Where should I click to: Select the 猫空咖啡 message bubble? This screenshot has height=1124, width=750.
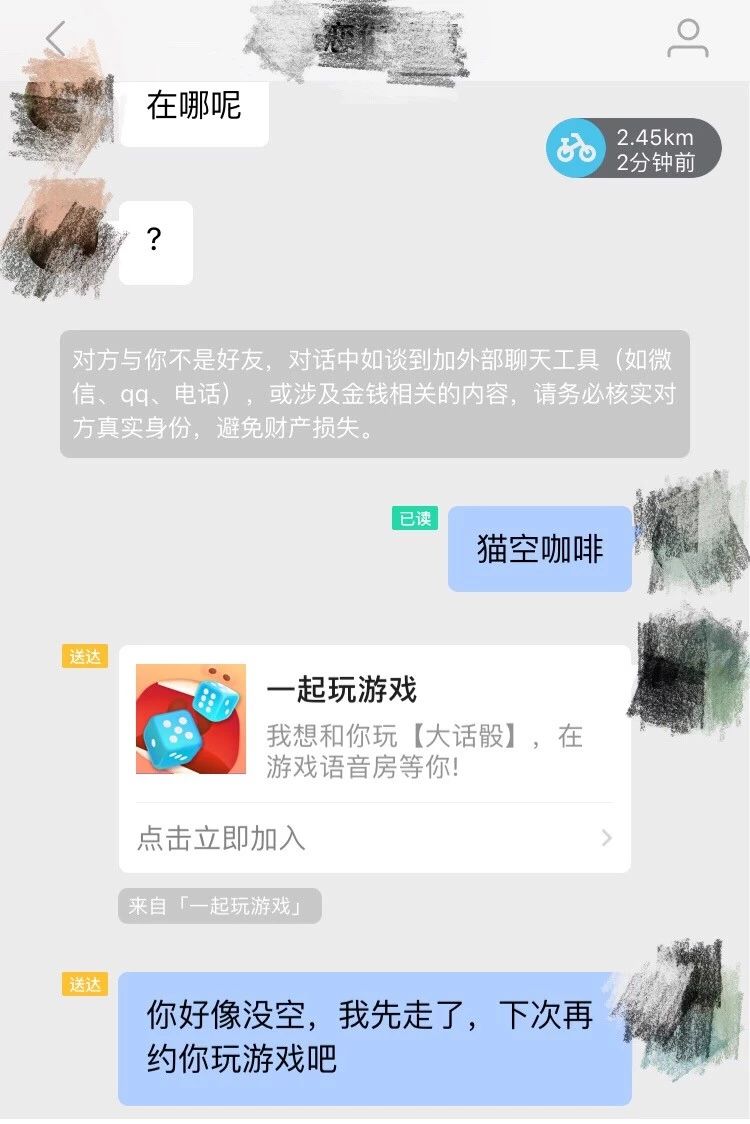(539, 548)
